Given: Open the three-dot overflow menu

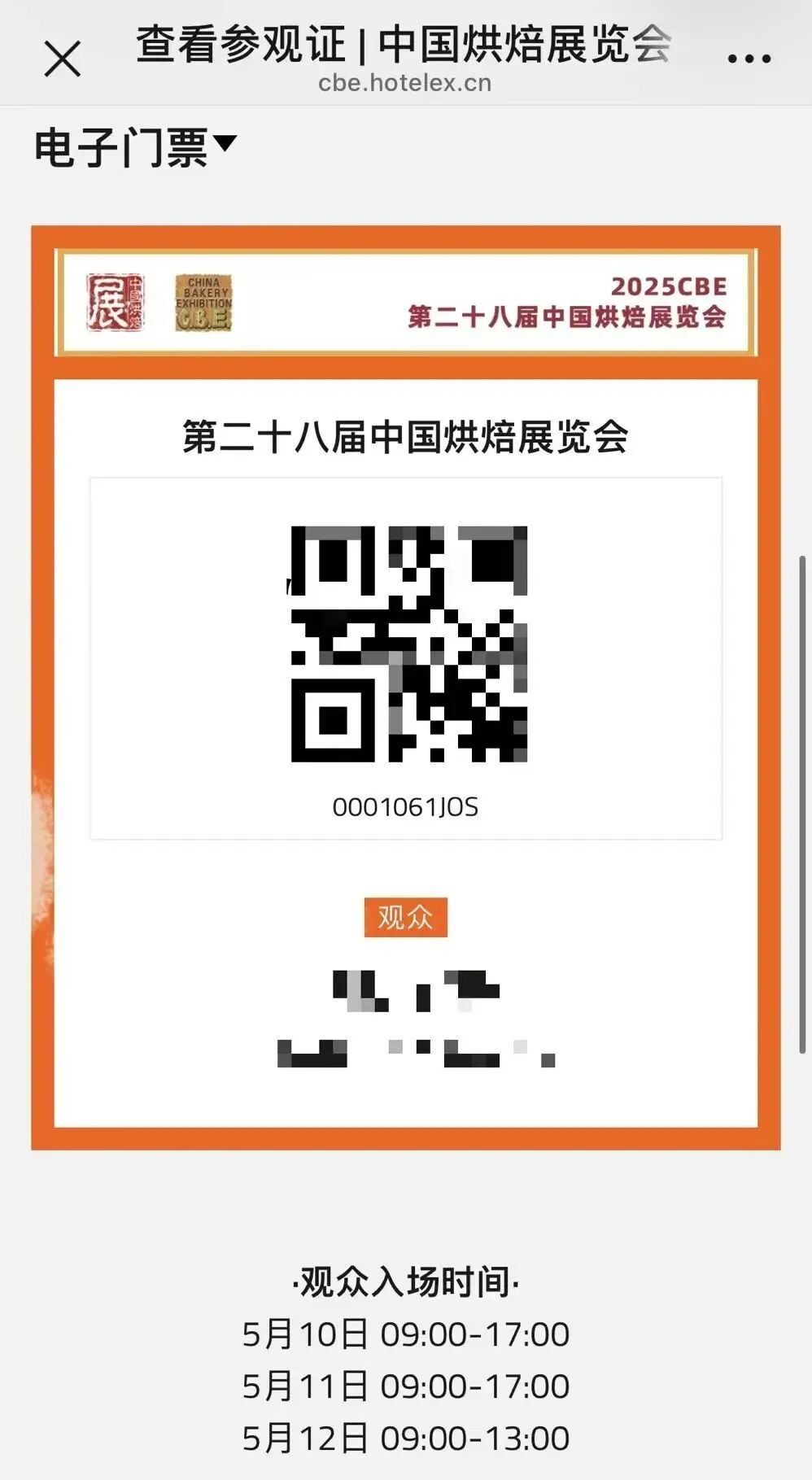Looking at the screenshot, I should [x=749, y=59].
